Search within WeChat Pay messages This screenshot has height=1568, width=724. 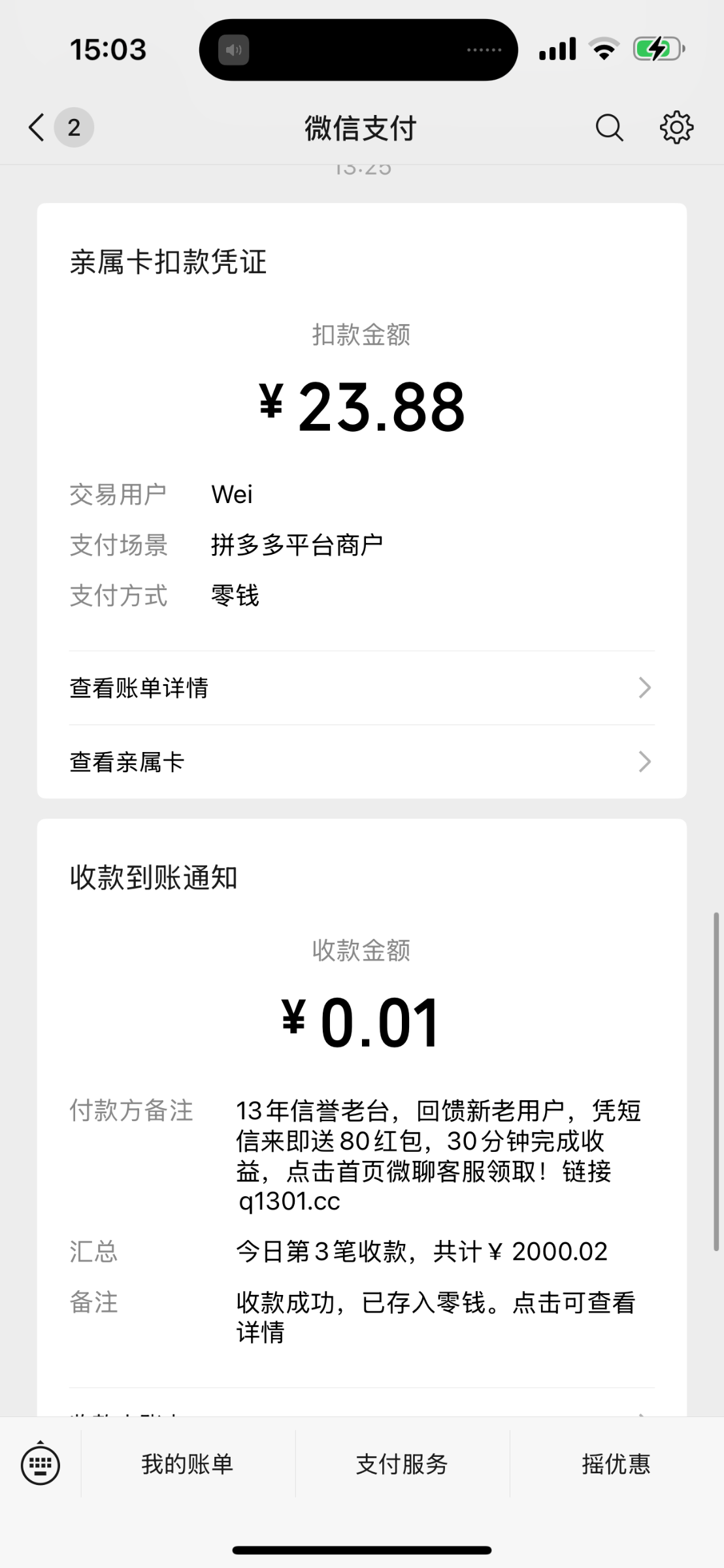pyautogui.click(x=608, y=127)
